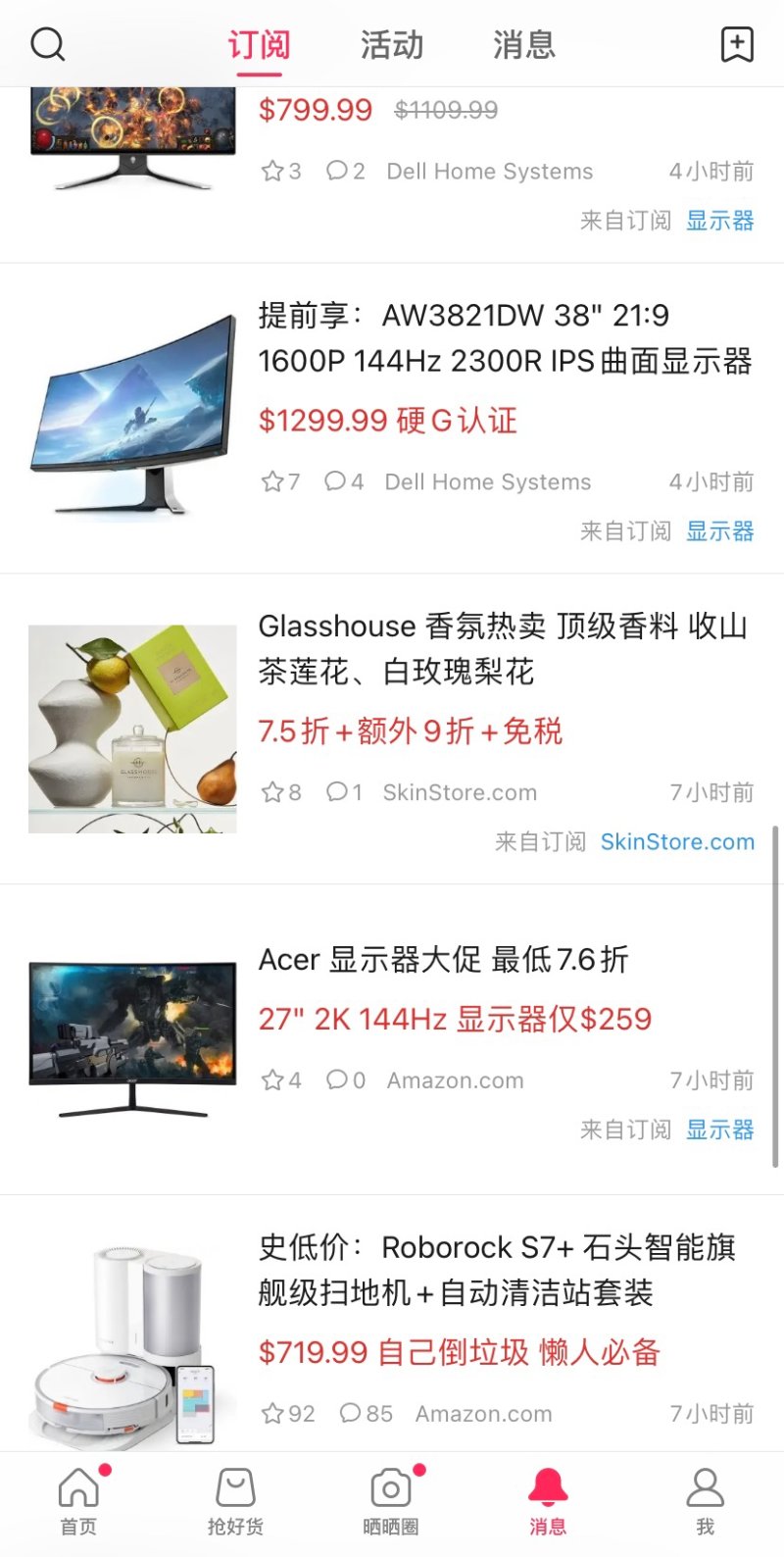The image size is (784, 1557).
Task: Switch to the 消息 top tab
Action: (x=523, y=45)
